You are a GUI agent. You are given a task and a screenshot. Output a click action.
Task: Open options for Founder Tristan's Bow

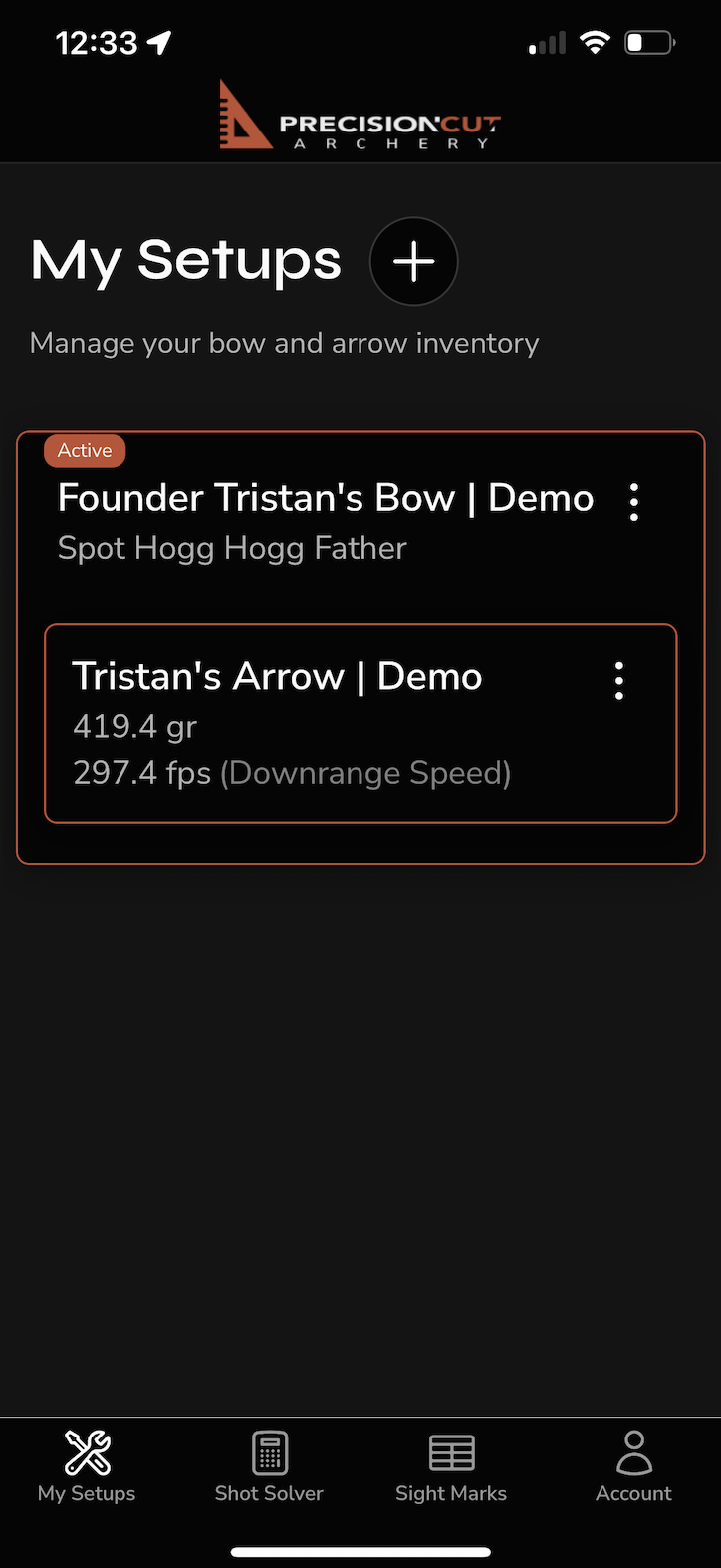pyautogui.click(x=634, y=502)
